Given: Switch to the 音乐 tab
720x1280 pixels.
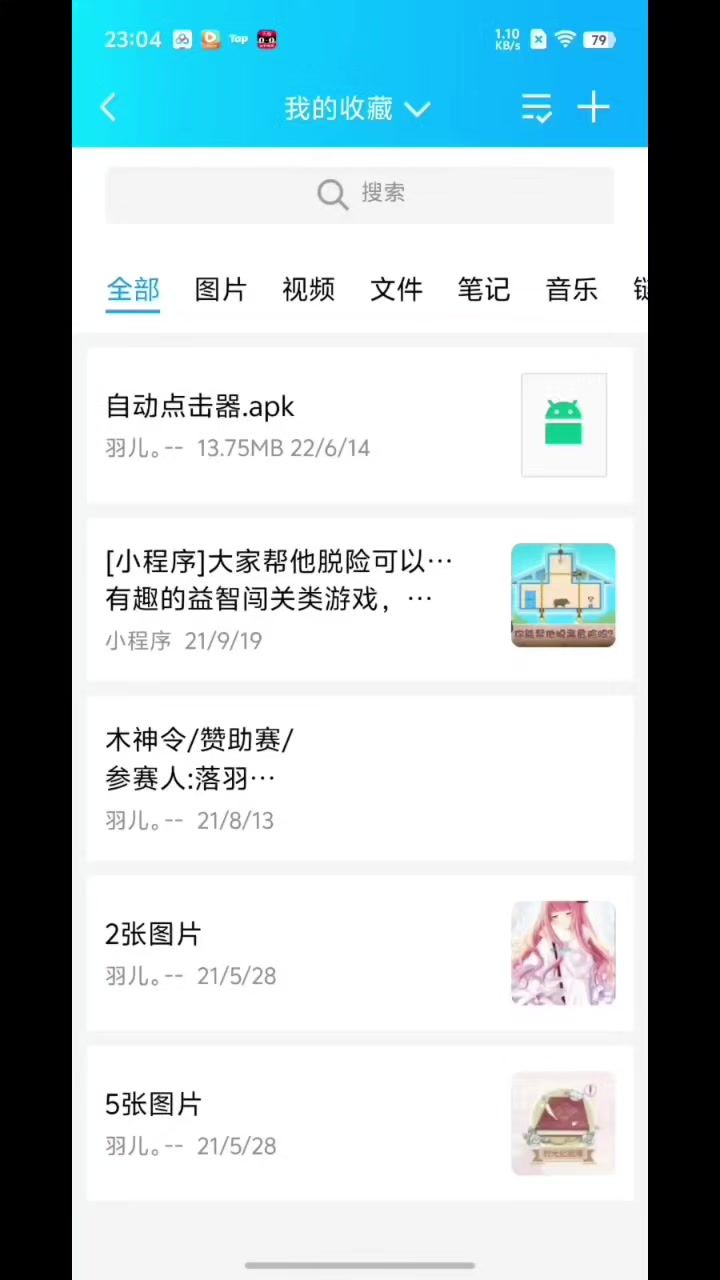Looking at the screenshot, I should (x=571, y=290).
